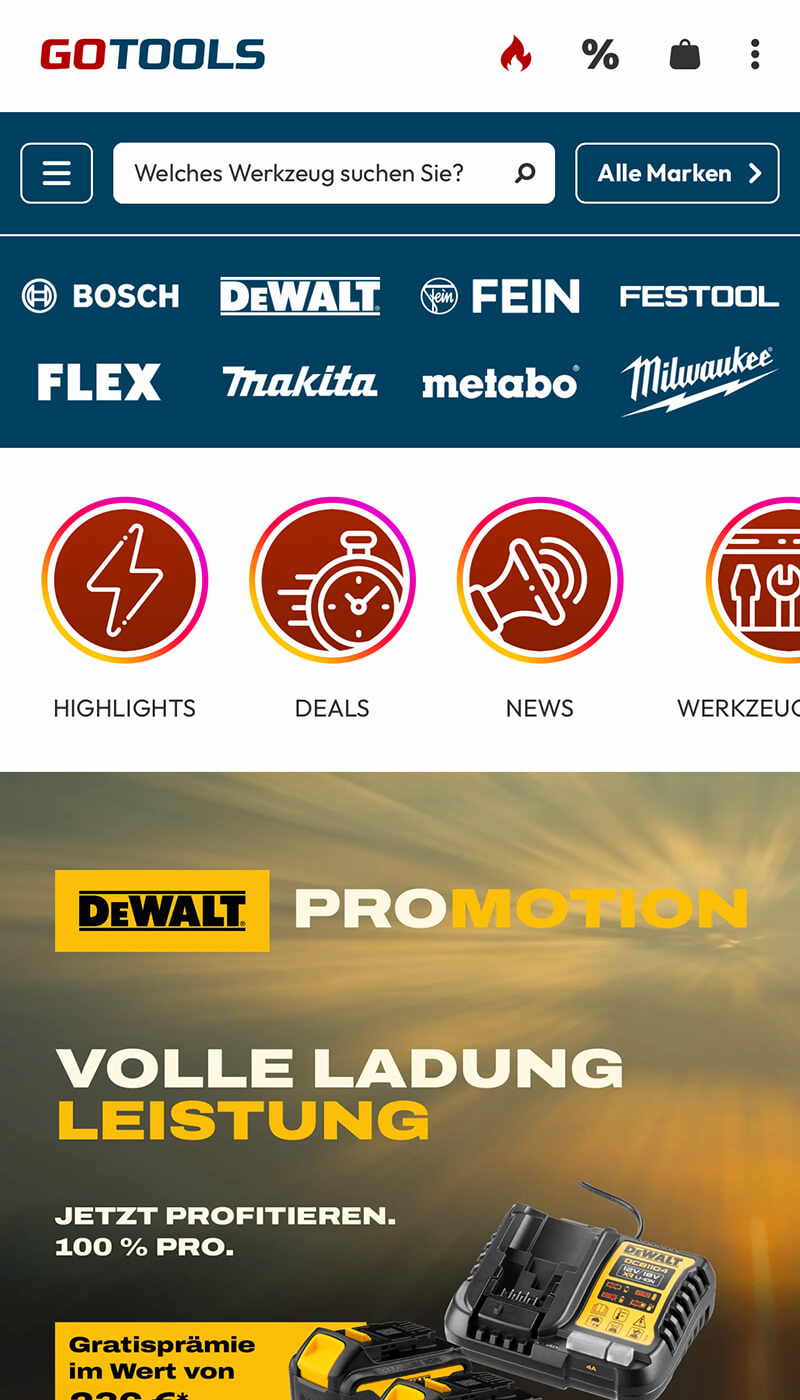This screenshot has width=800, height=1400.
Task: Open the hot deals flame icon
Action: 516,54
